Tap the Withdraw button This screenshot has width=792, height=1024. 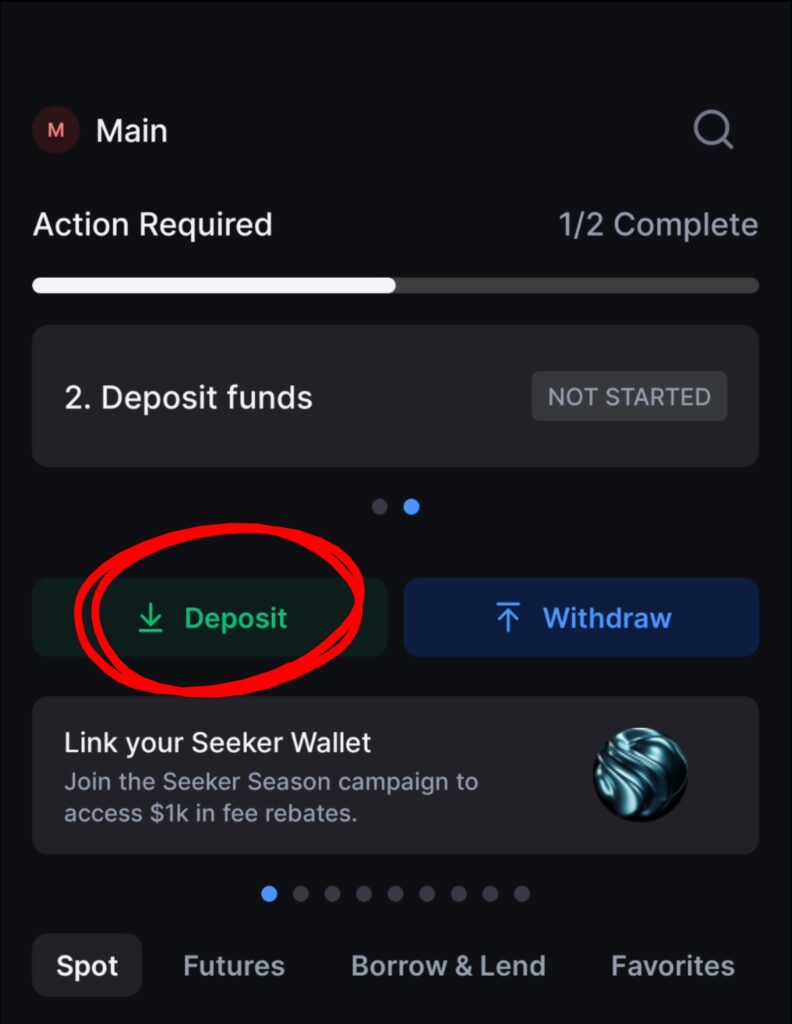[x=581, y=618]
